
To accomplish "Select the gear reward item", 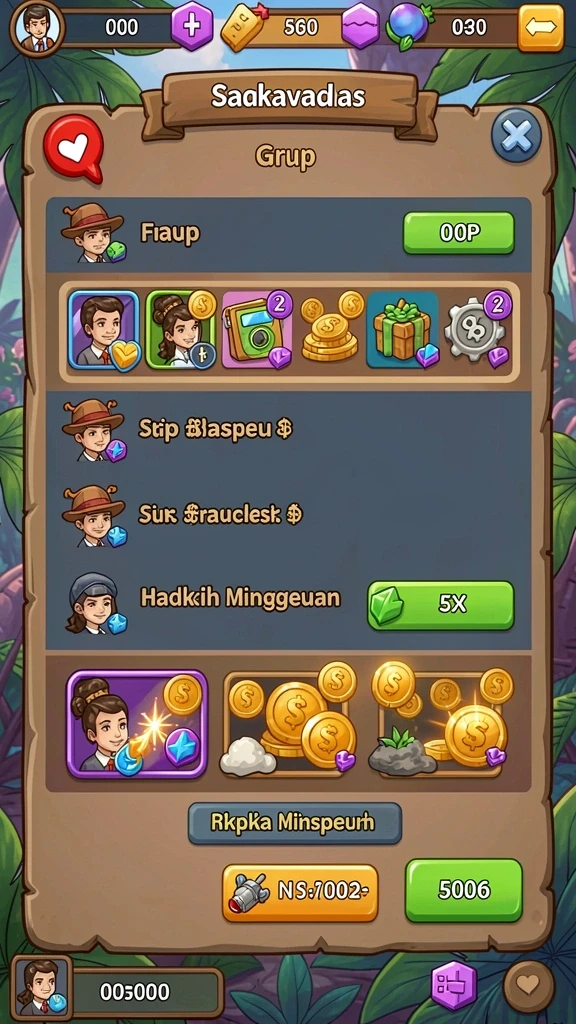I will (478, 330).
